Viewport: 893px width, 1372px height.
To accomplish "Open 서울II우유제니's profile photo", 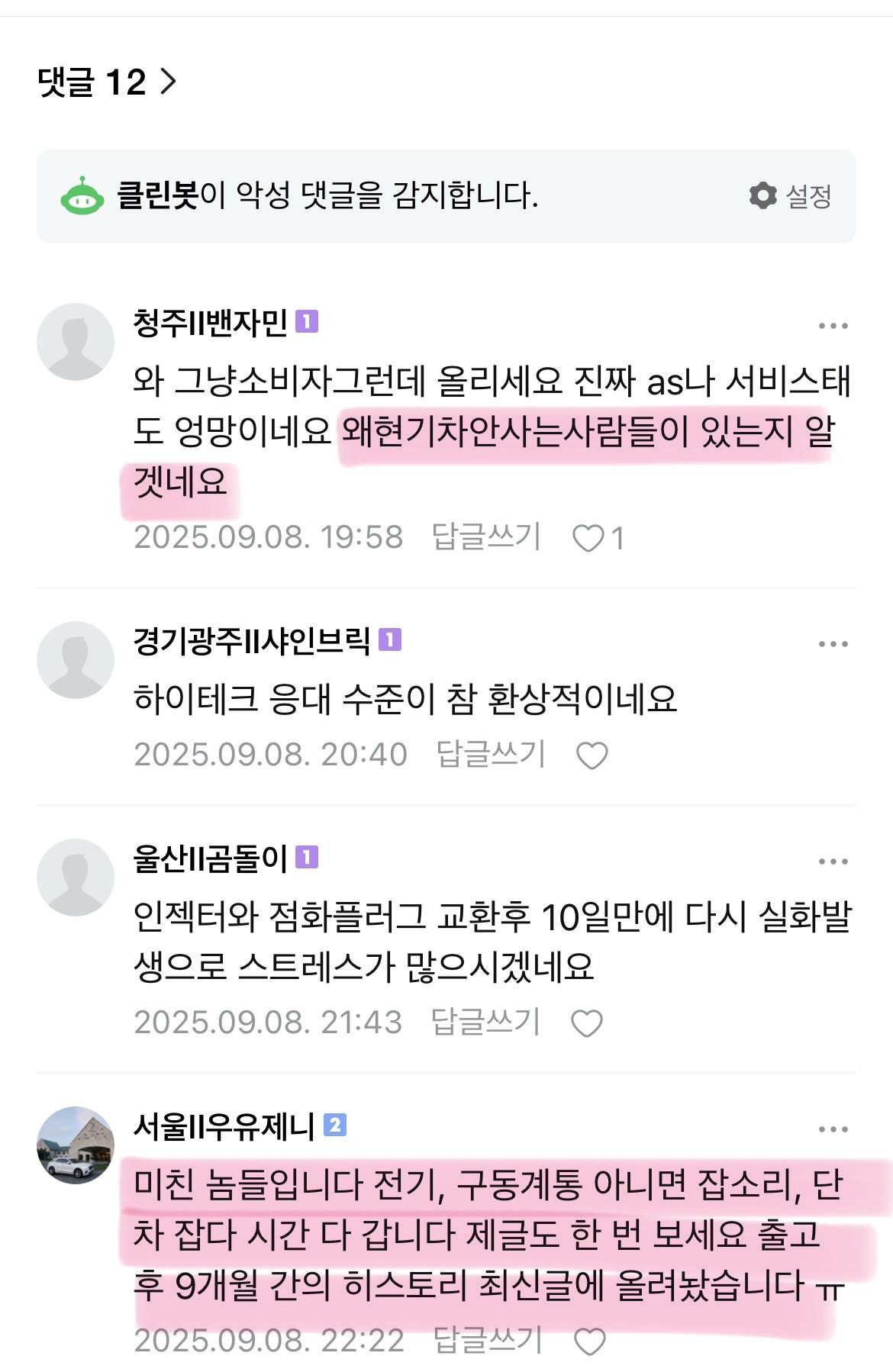I will click(75, 1145).
